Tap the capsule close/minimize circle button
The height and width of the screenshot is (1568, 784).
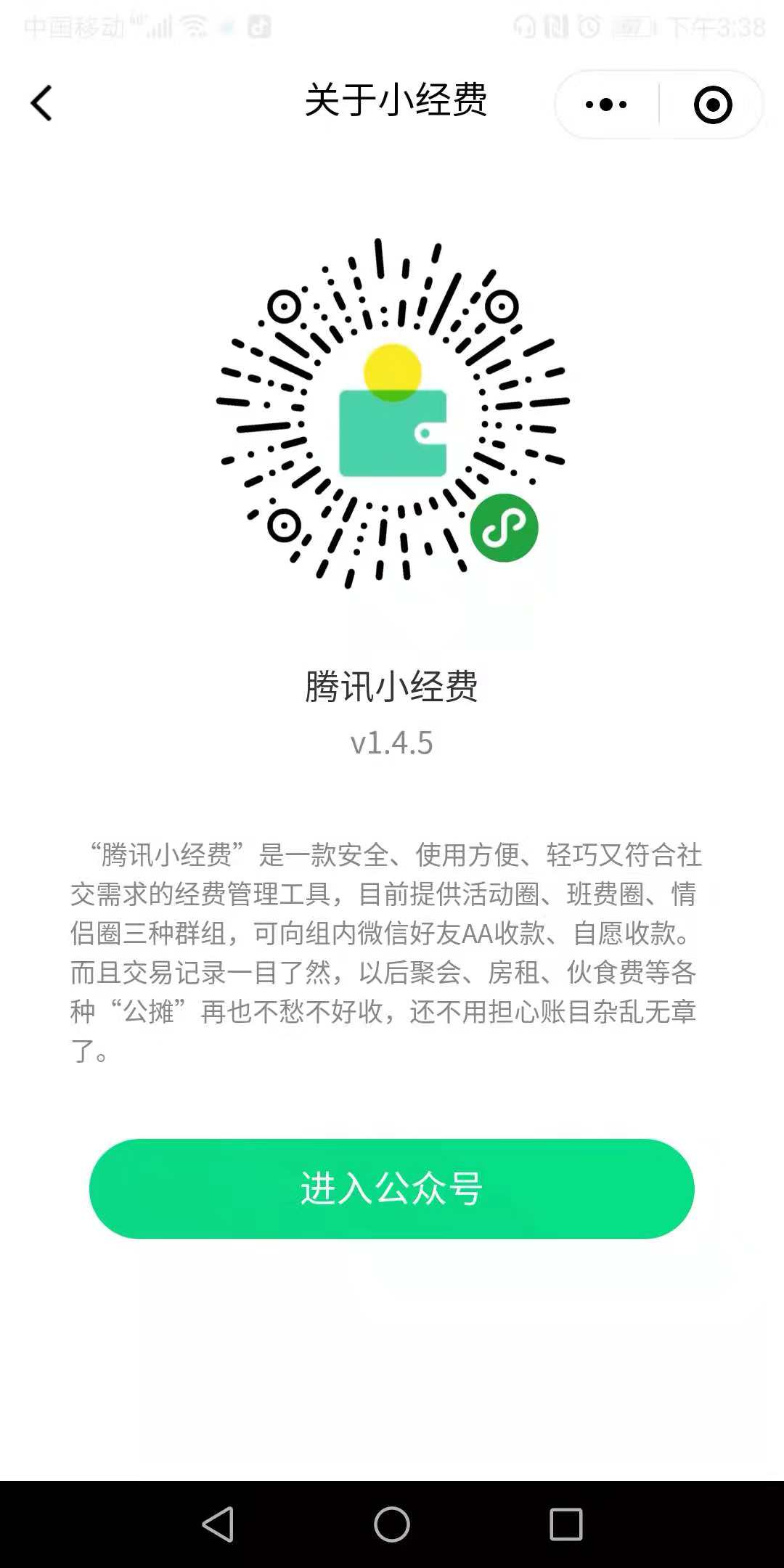click(x=713, y=104)
